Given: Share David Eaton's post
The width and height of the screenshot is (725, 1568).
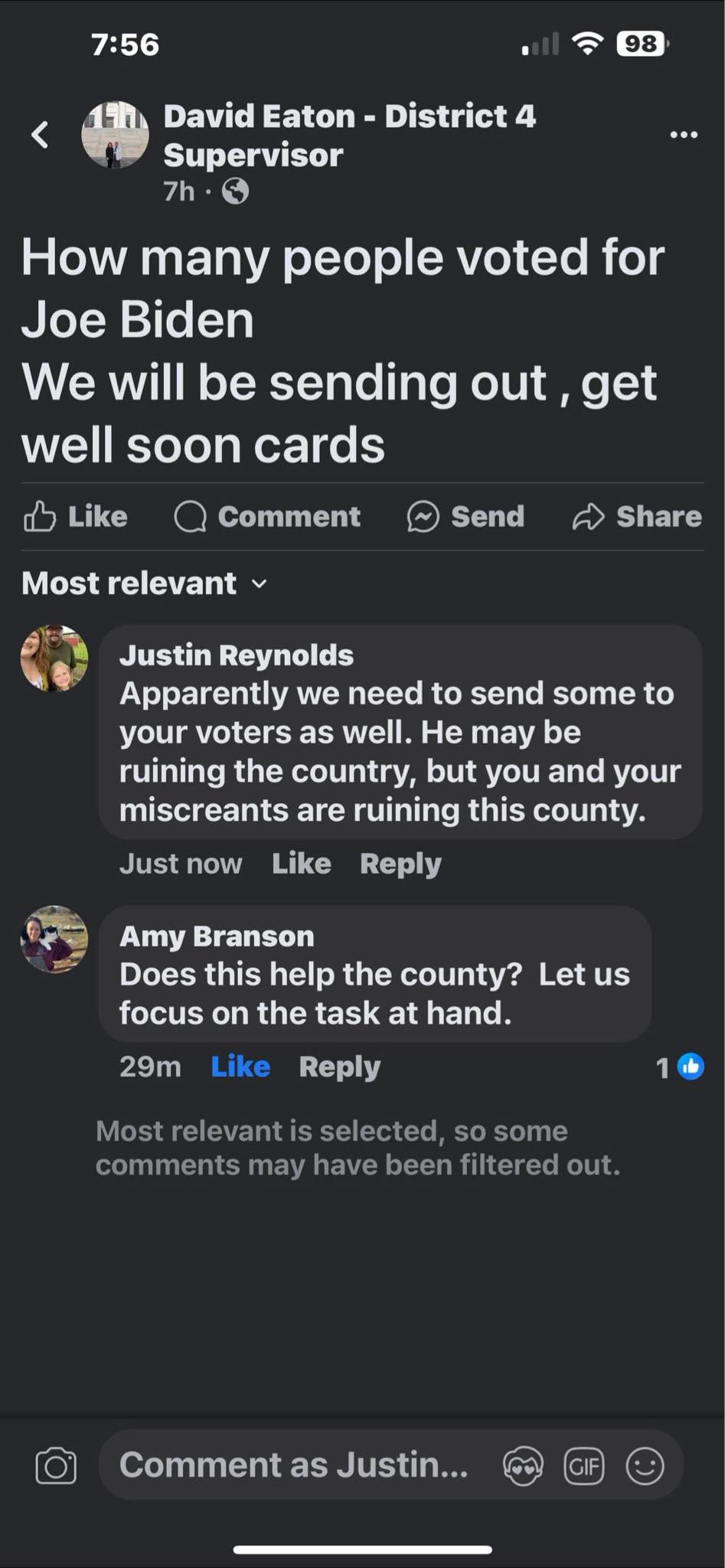Looking at the screenshot, I should click(x=637, y=517).
